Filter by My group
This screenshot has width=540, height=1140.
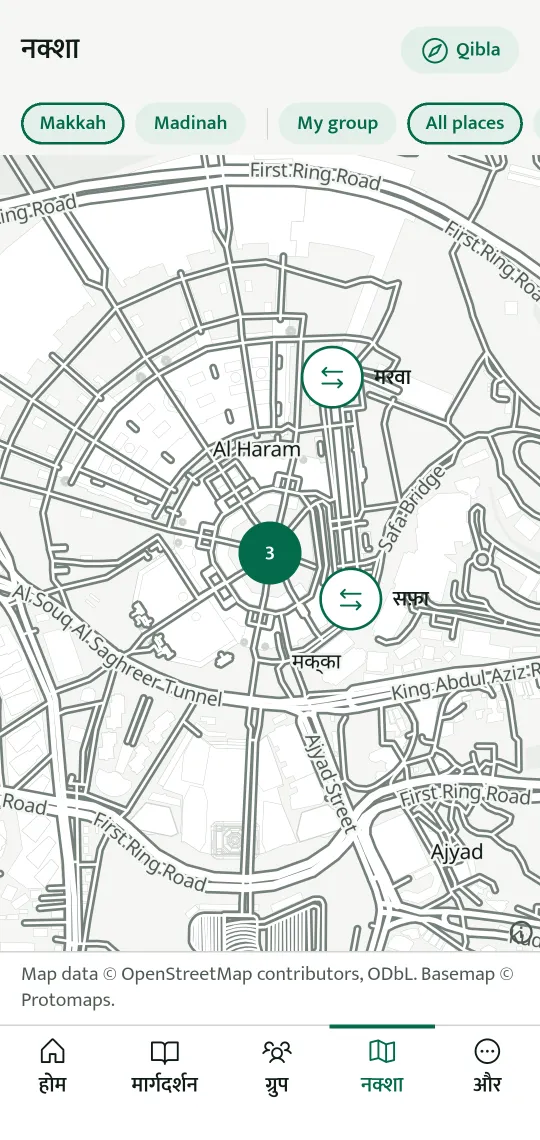[x=337, y=123]
